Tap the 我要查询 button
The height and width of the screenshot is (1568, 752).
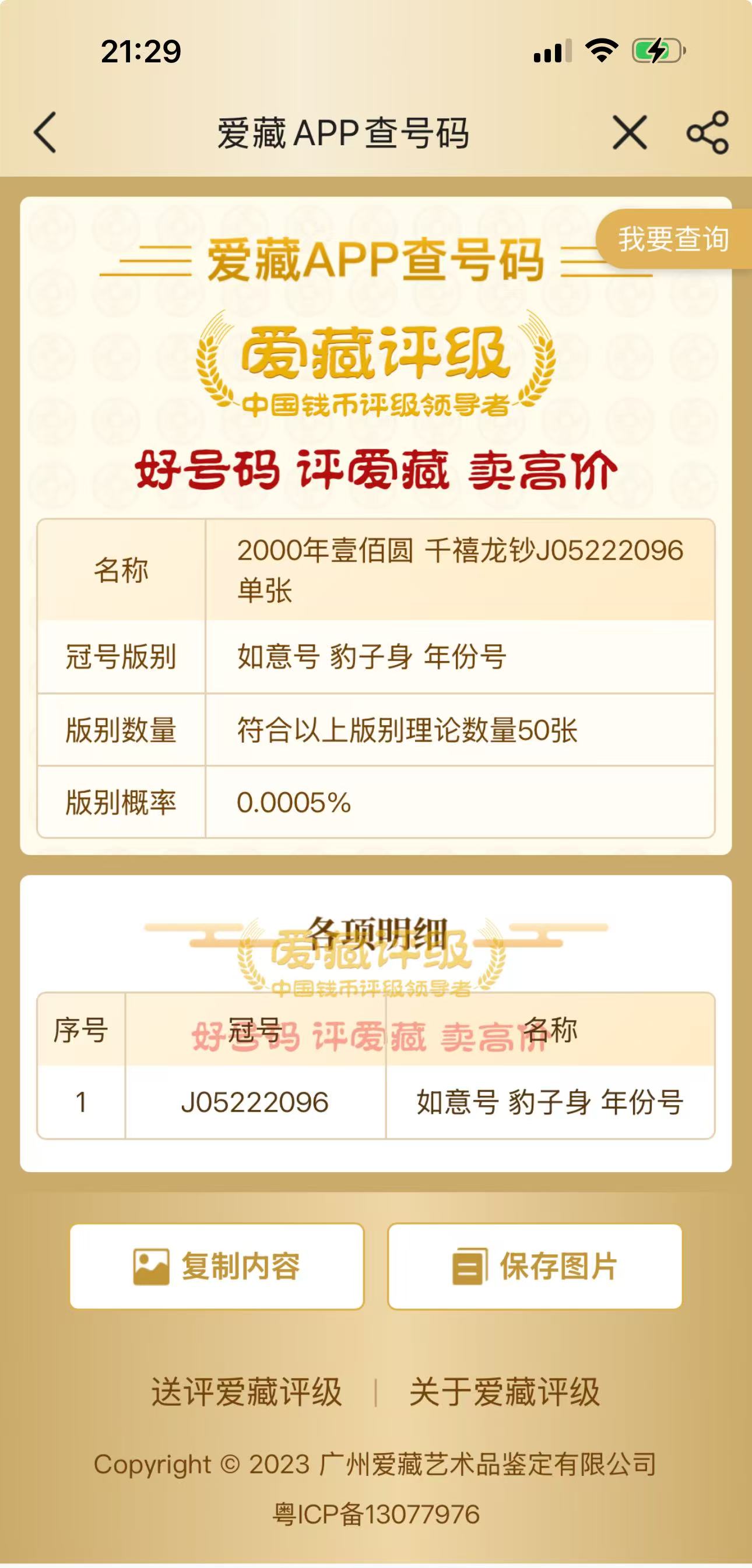tap(673, 238)
